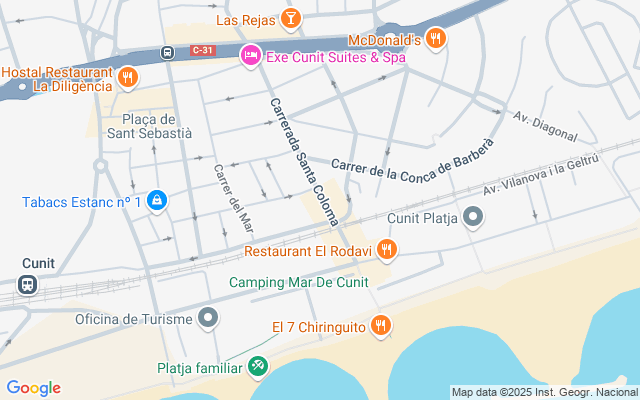Image resolution: width=640 pixels, height=400 pixels.
Task: Select the Cunit train station icon
Action: click(26, 285)
